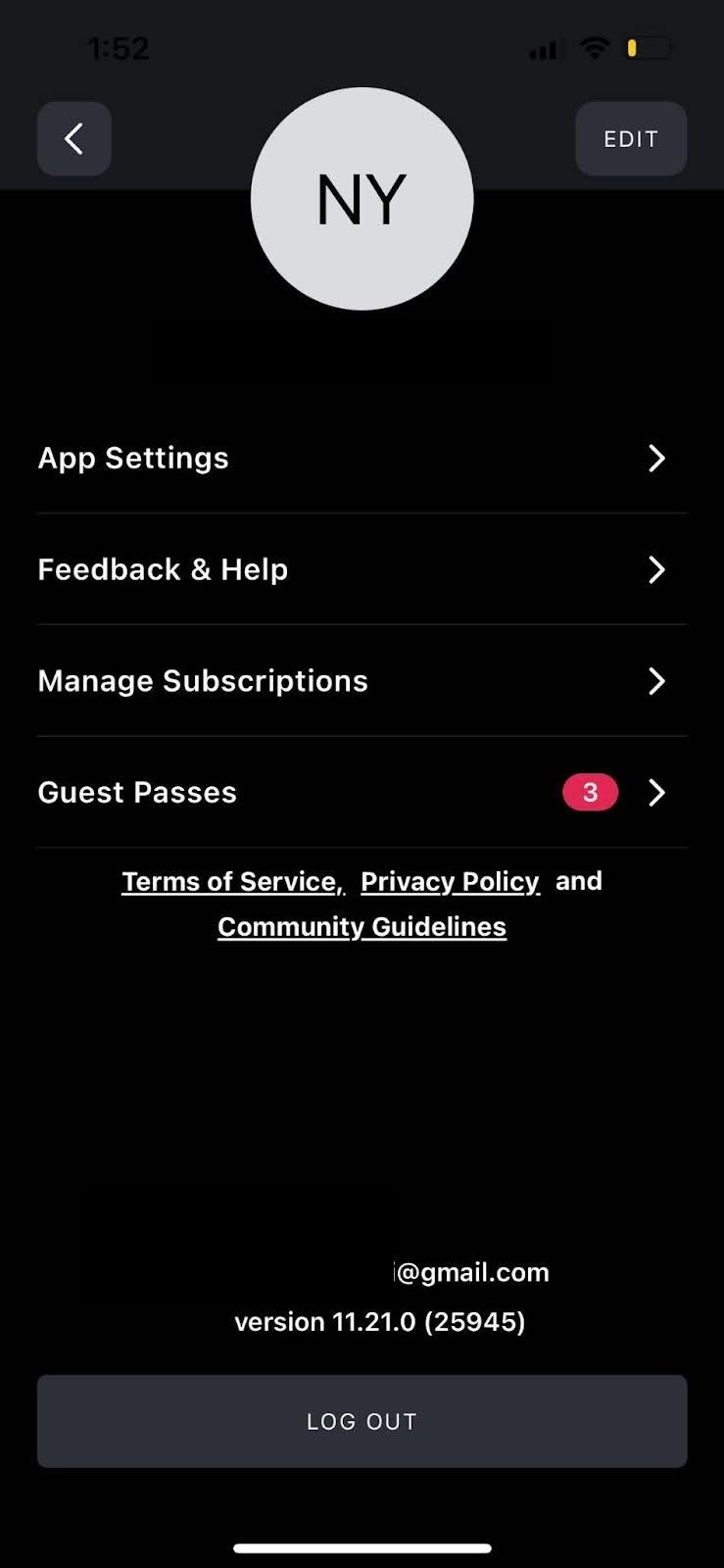Viewport: 724px width, 1568px height.
Task: View the Privacy Policy link
Action: click(x=450, y=881)
